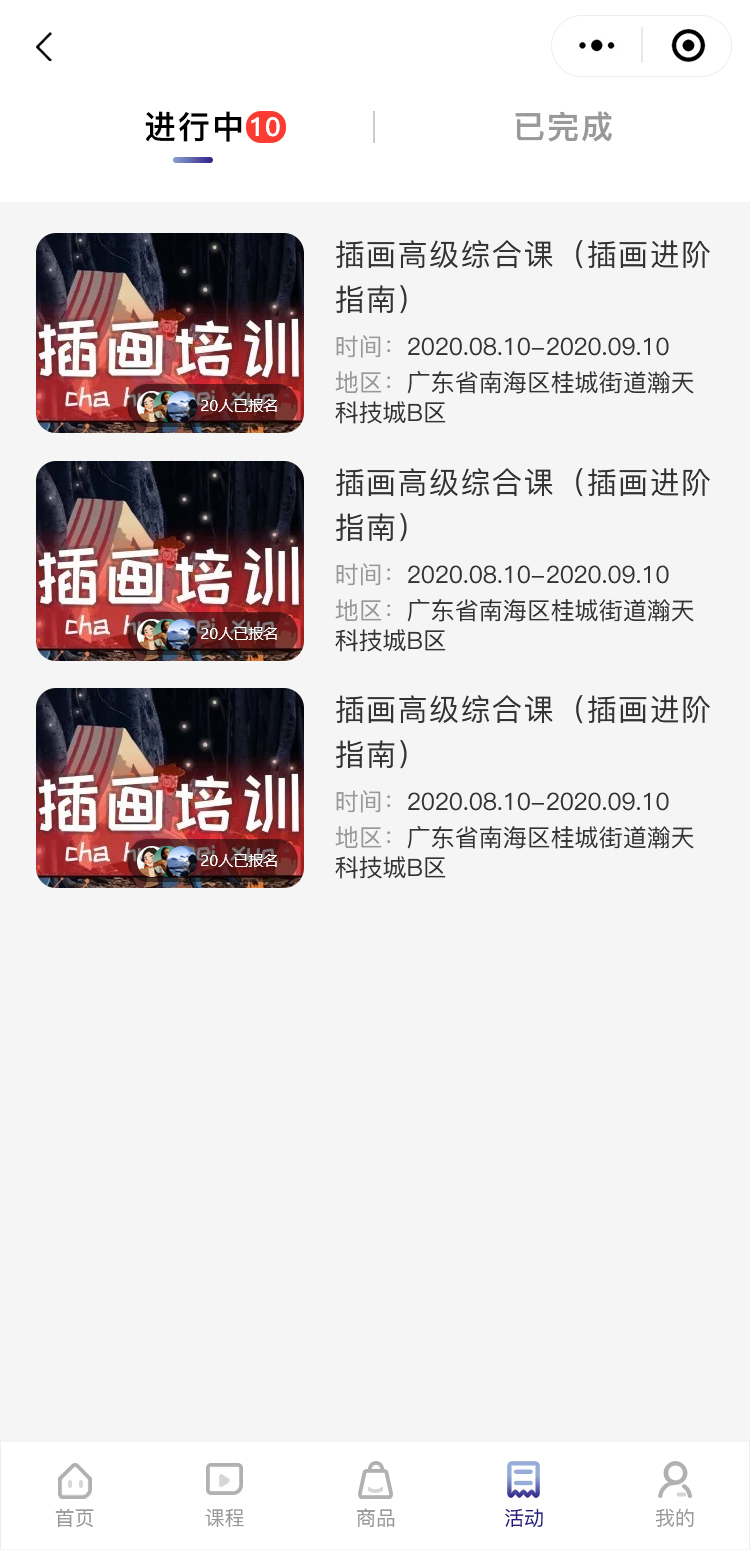This screenshot has width=750, height=1550.
Task: Open the mini program more options menu
Action: click(597, 46)
